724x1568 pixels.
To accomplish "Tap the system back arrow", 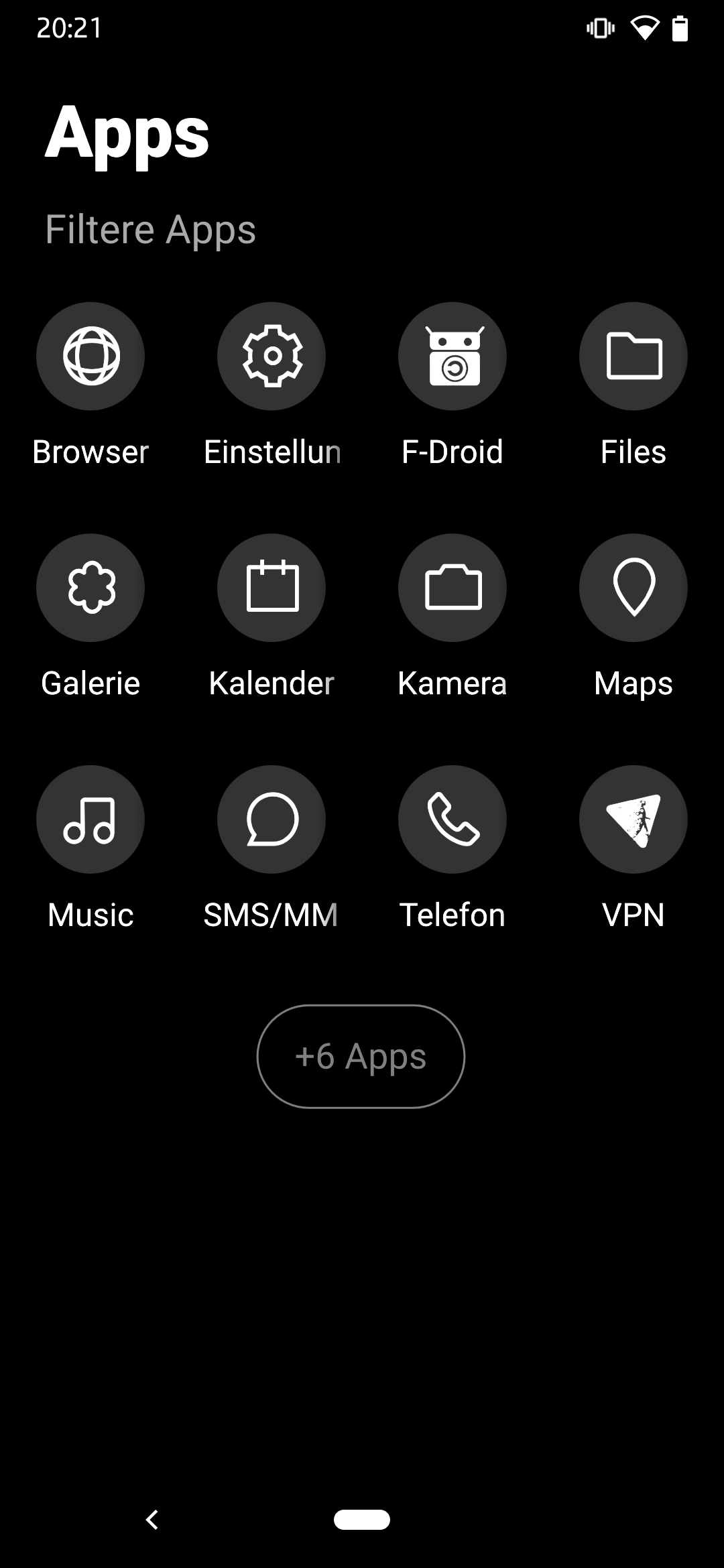I will 152,1520.
